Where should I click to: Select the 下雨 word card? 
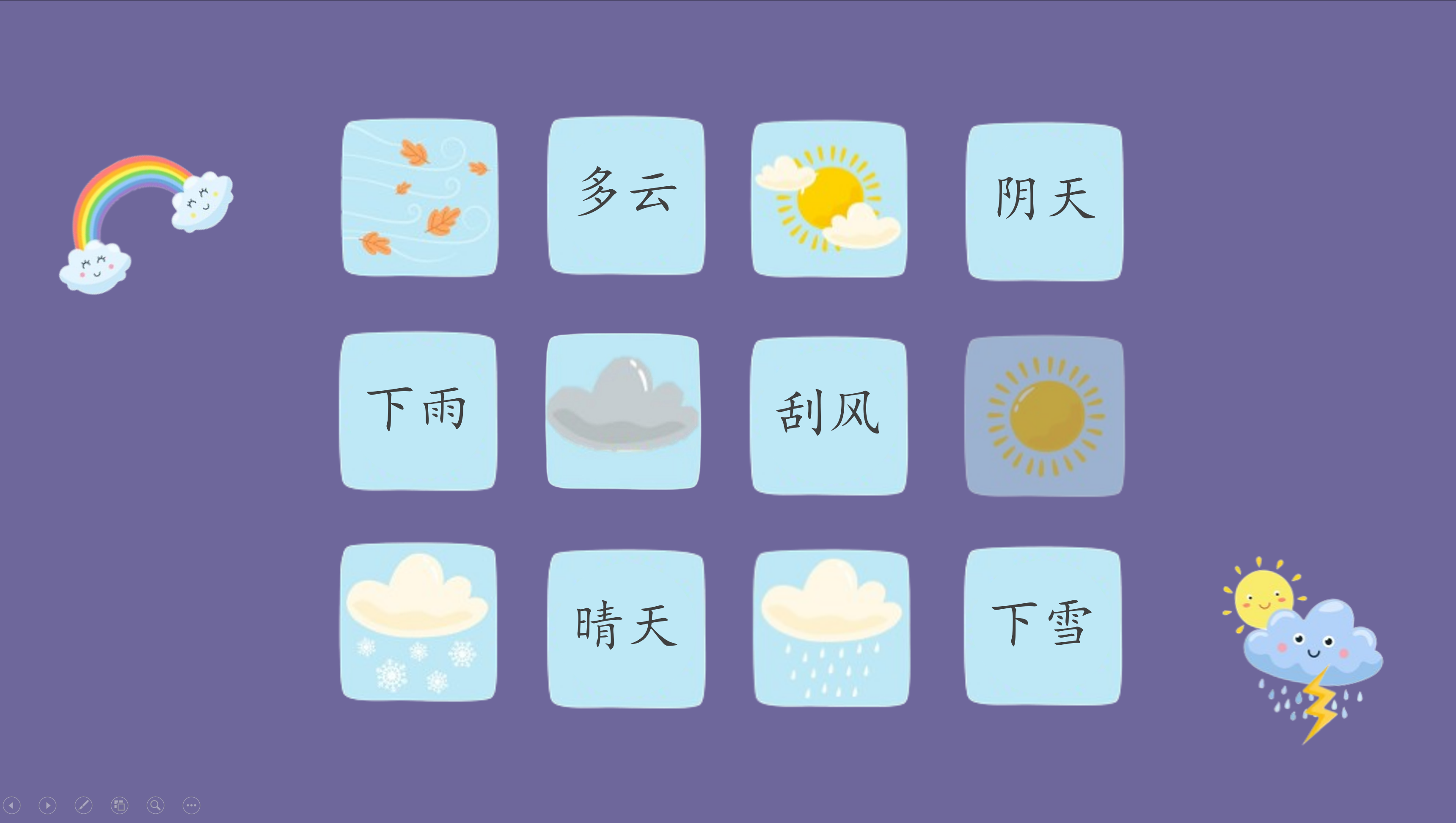(x=418, y=411)
